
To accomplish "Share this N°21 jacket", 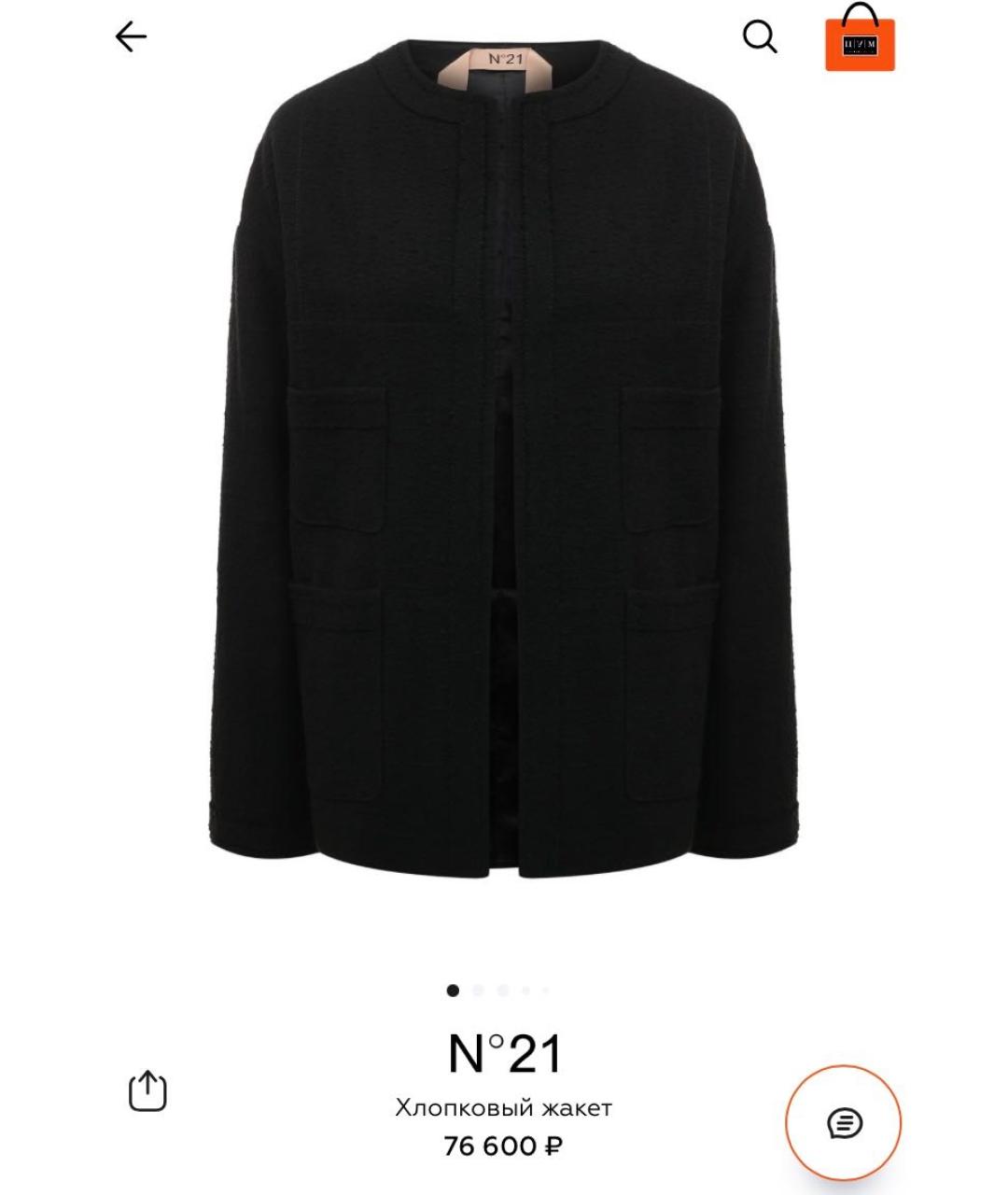I will point(147,1090).
